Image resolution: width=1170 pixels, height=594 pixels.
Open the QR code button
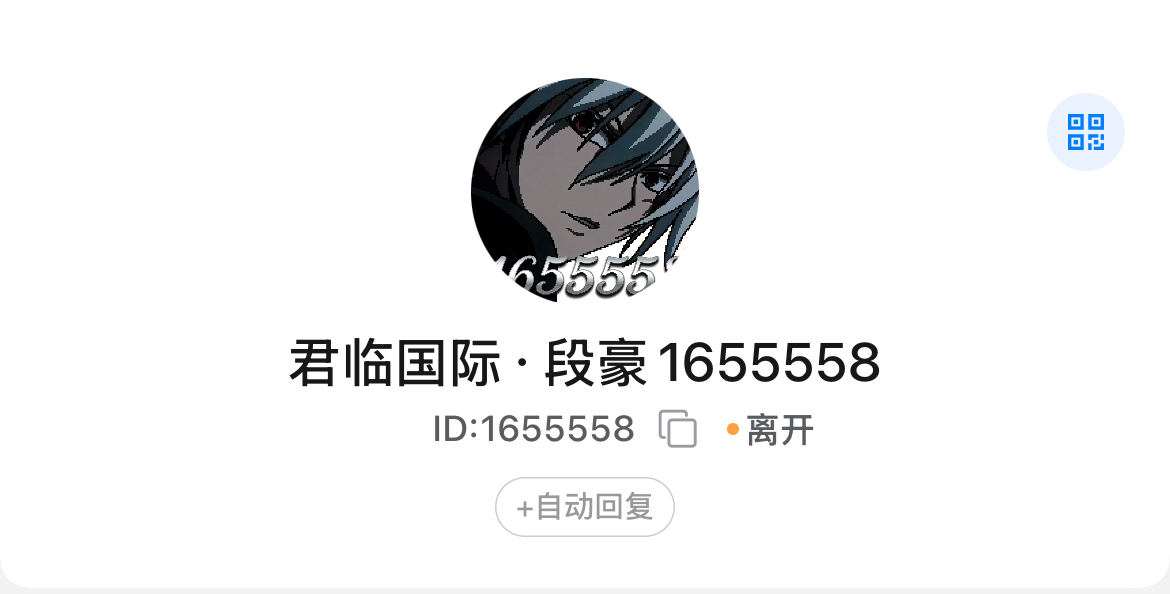pyautogui.click(x=1085, y=132)
